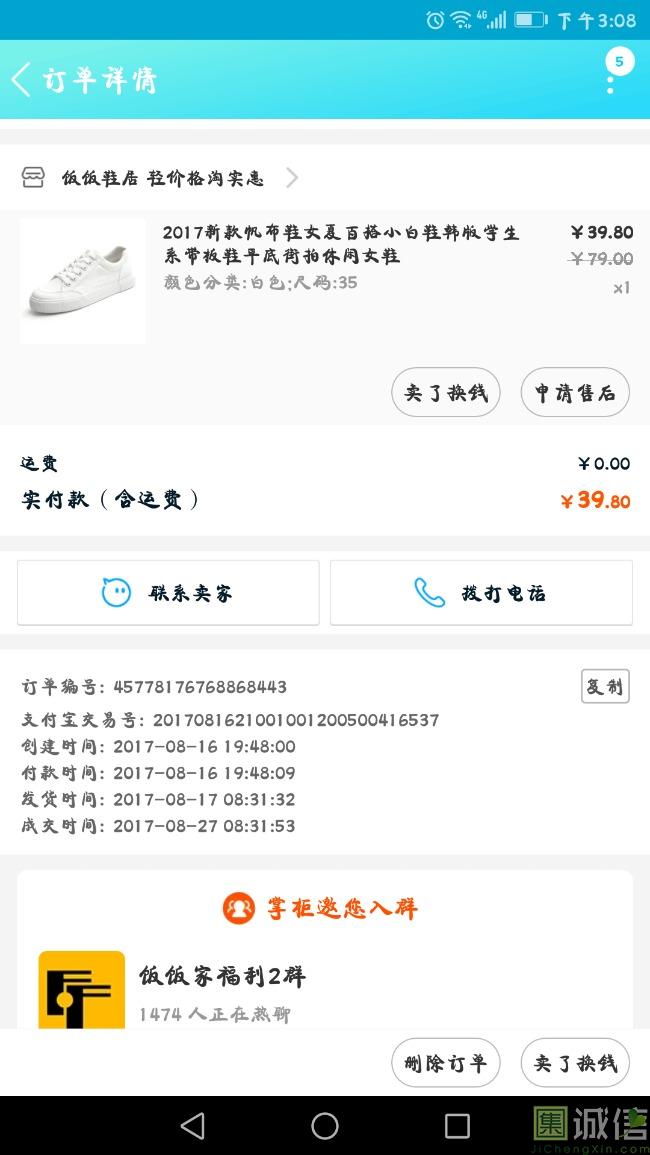This screenshot has width=650, height=1155.
Task: Copy the order number with 复制
Action: point(605,687)
